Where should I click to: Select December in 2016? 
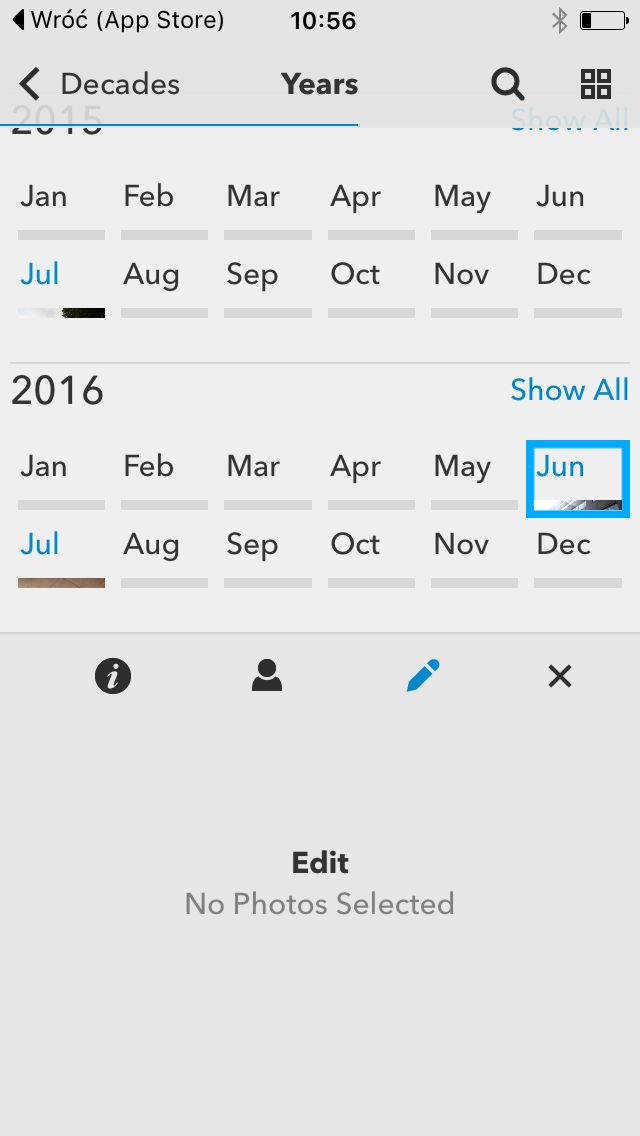[x=578, y=557]
